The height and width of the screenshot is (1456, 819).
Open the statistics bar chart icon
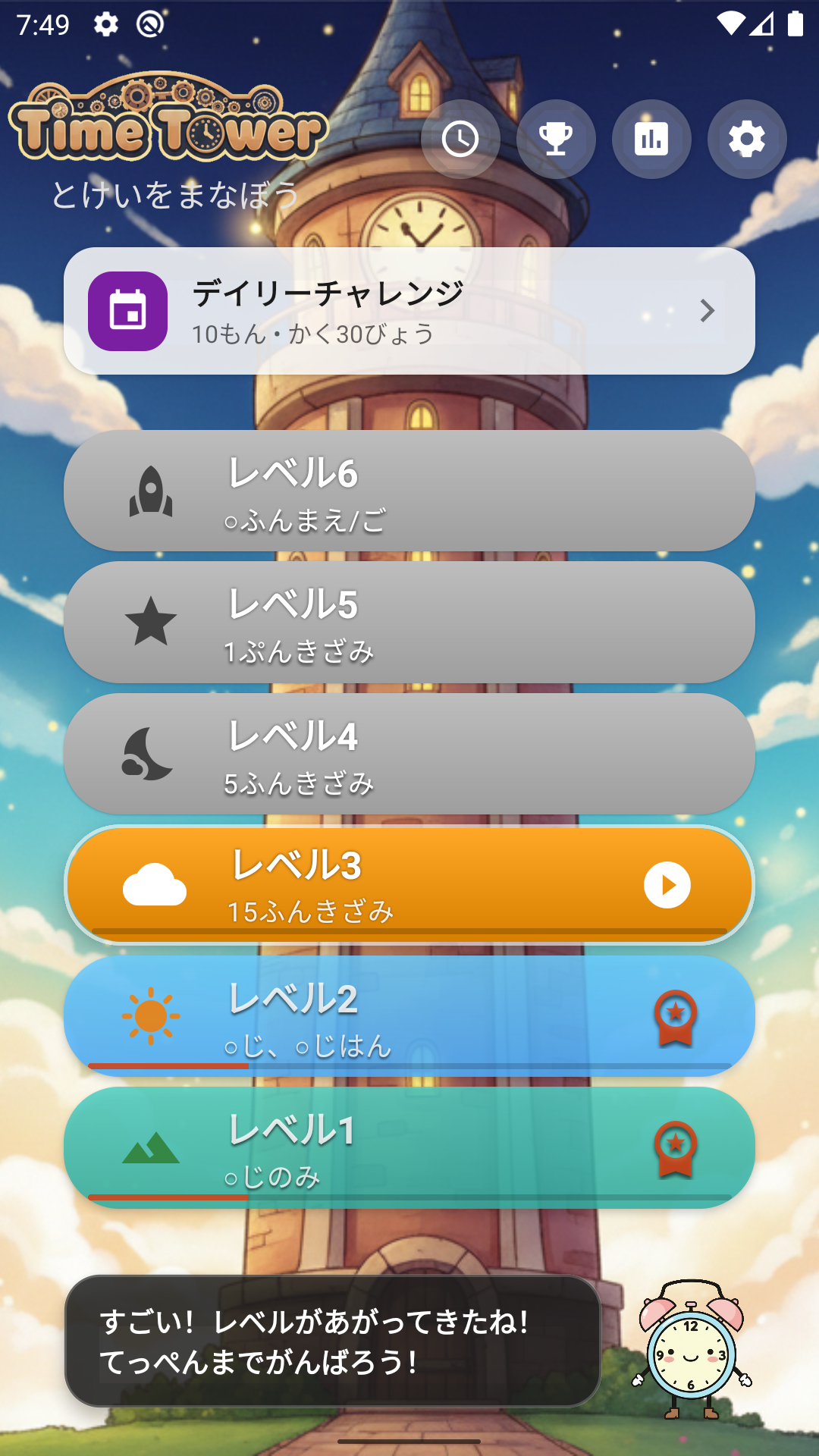tap(652, 139)
